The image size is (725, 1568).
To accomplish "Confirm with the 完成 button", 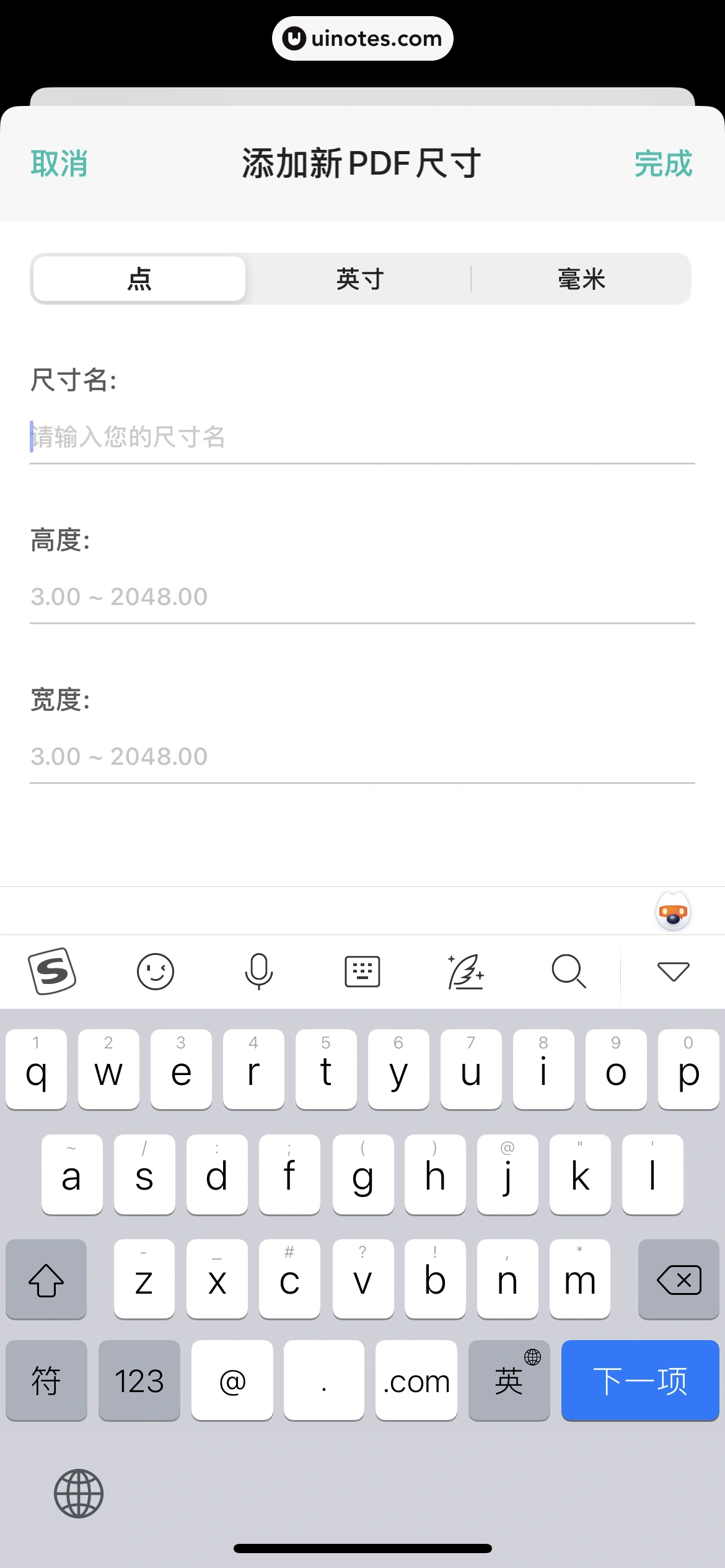I will pyautogui.click(x=663, y=164).
